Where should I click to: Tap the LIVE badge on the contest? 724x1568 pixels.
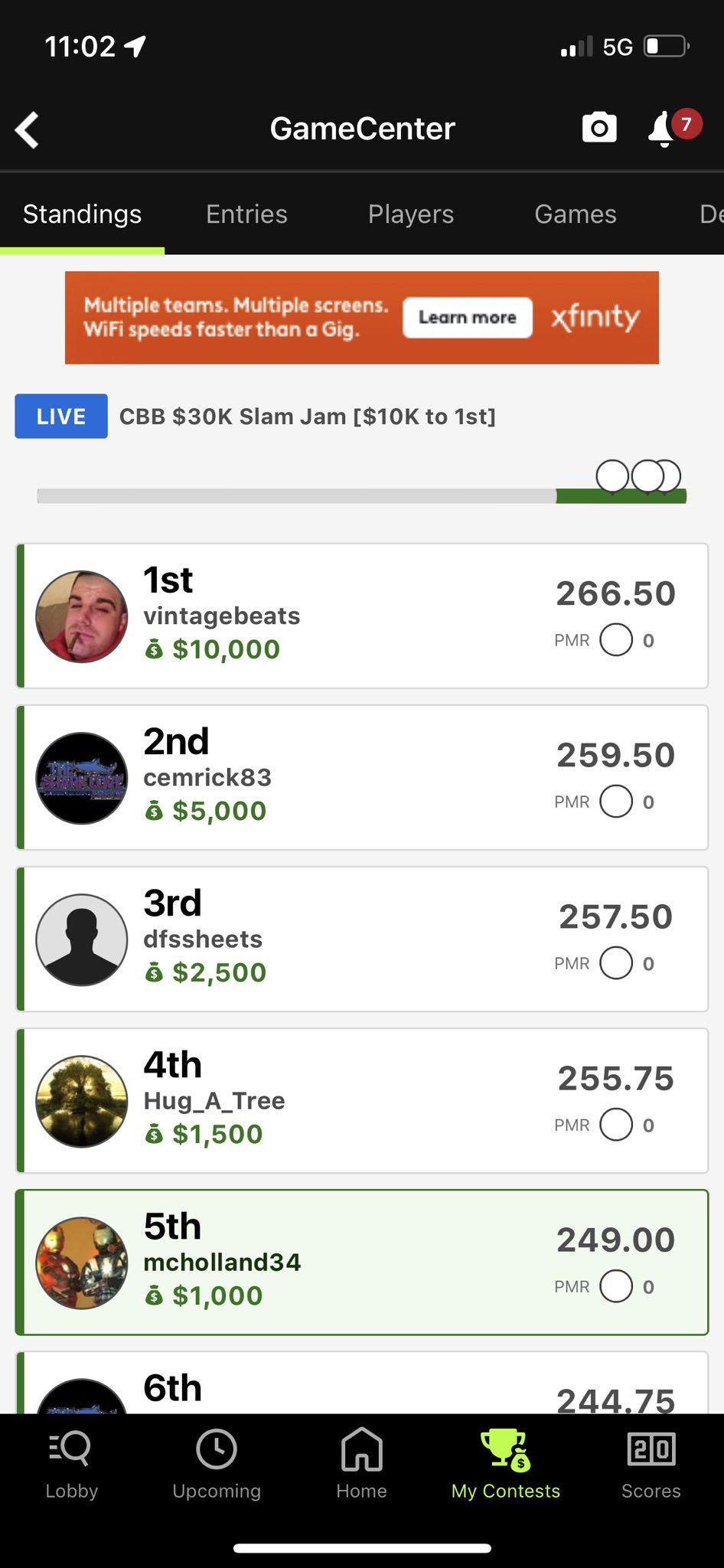click(x=60, y=416)
